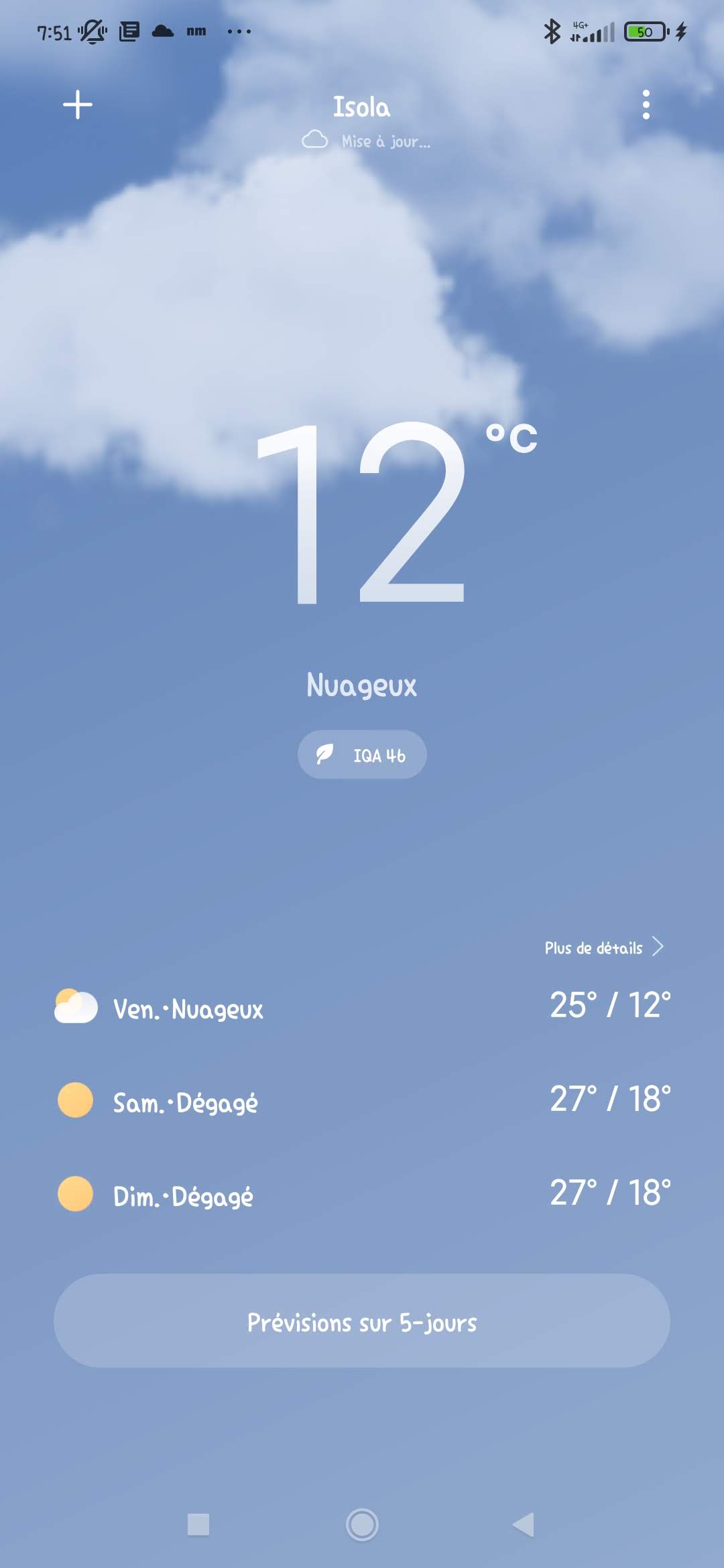724x1568 pixels.
Task: Open Sunday's Dégagé forecast row
Action: pos(362,1195)
